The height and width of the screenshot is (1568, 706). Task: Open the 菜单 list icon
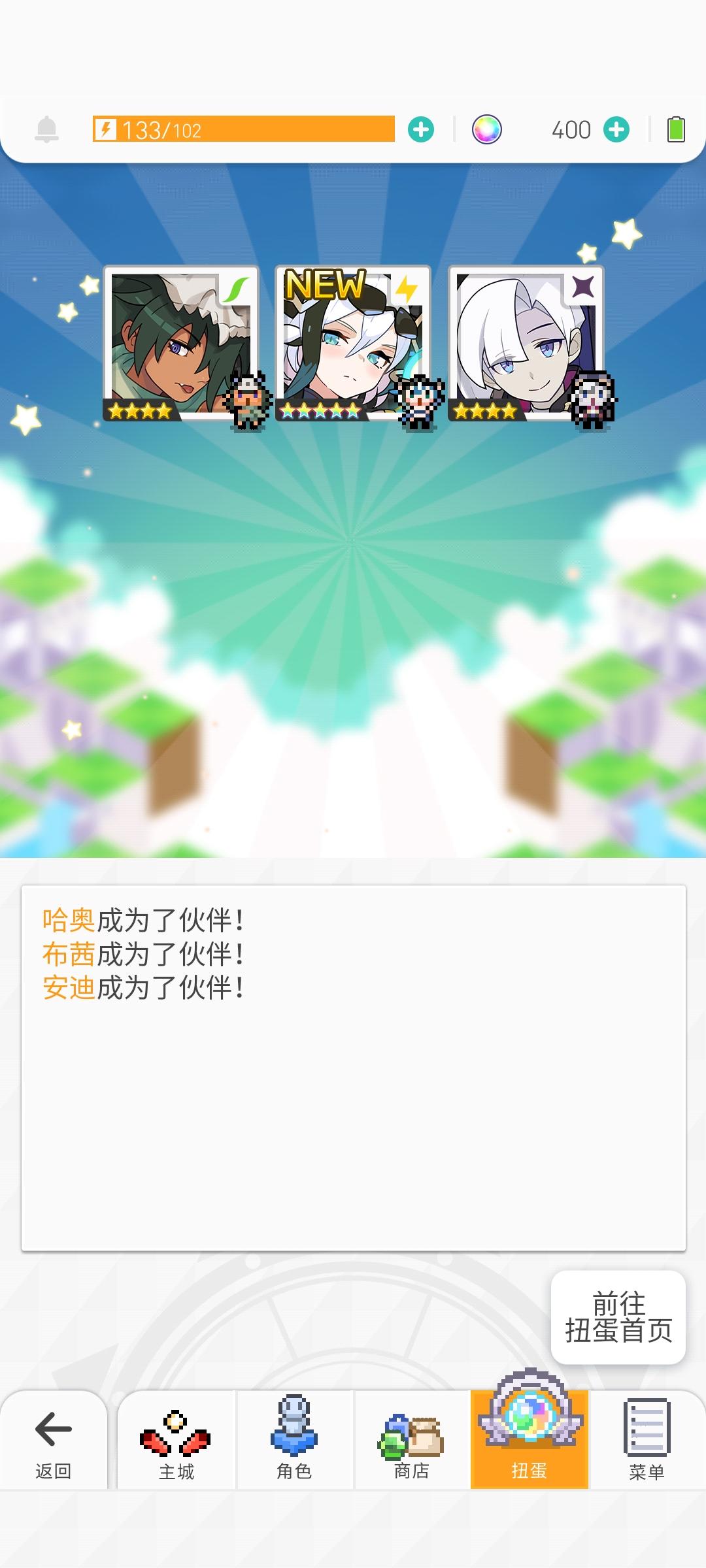[x=647, y=1470]
